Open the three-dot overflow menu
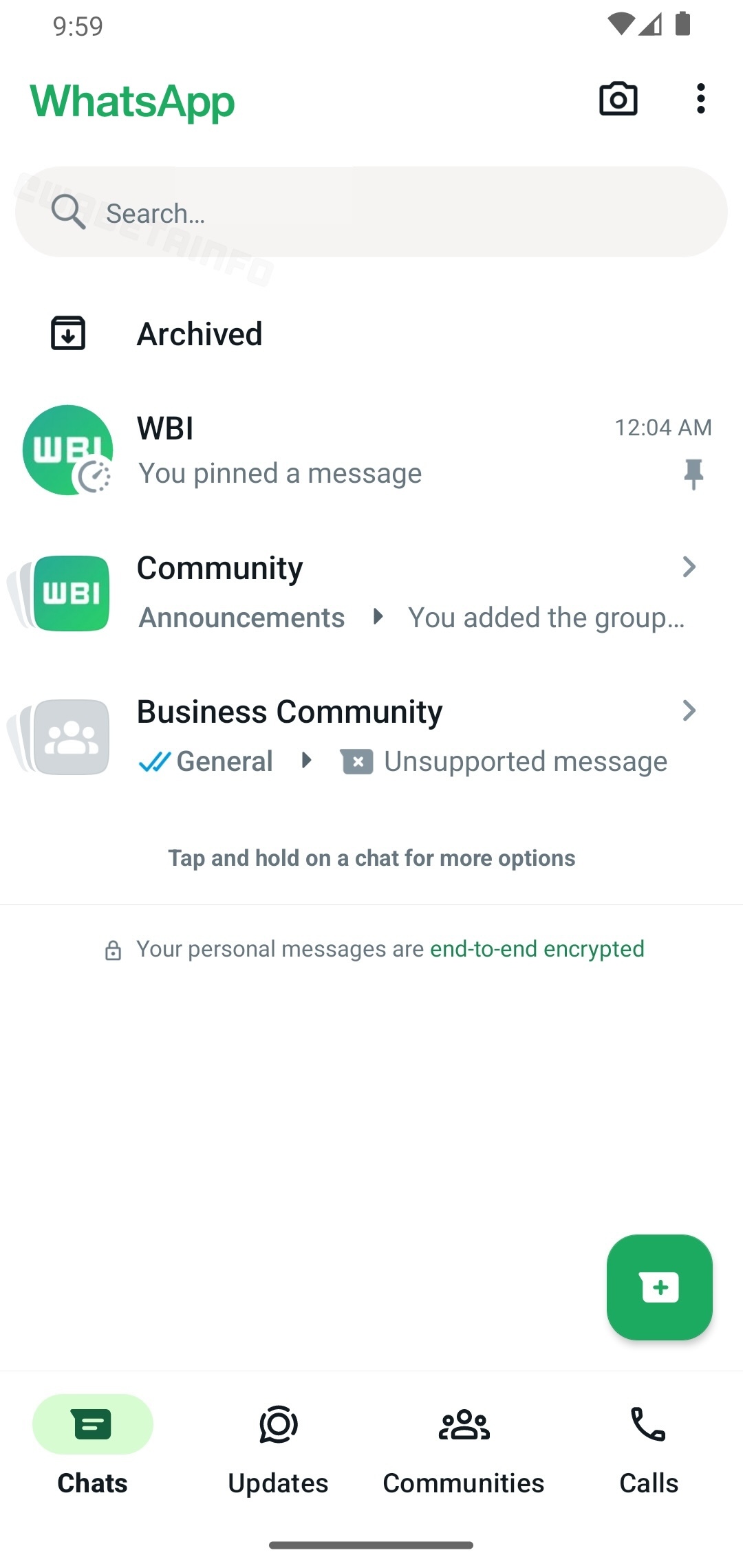Screen dimensions: 743x1568 [x=700, y=100]
